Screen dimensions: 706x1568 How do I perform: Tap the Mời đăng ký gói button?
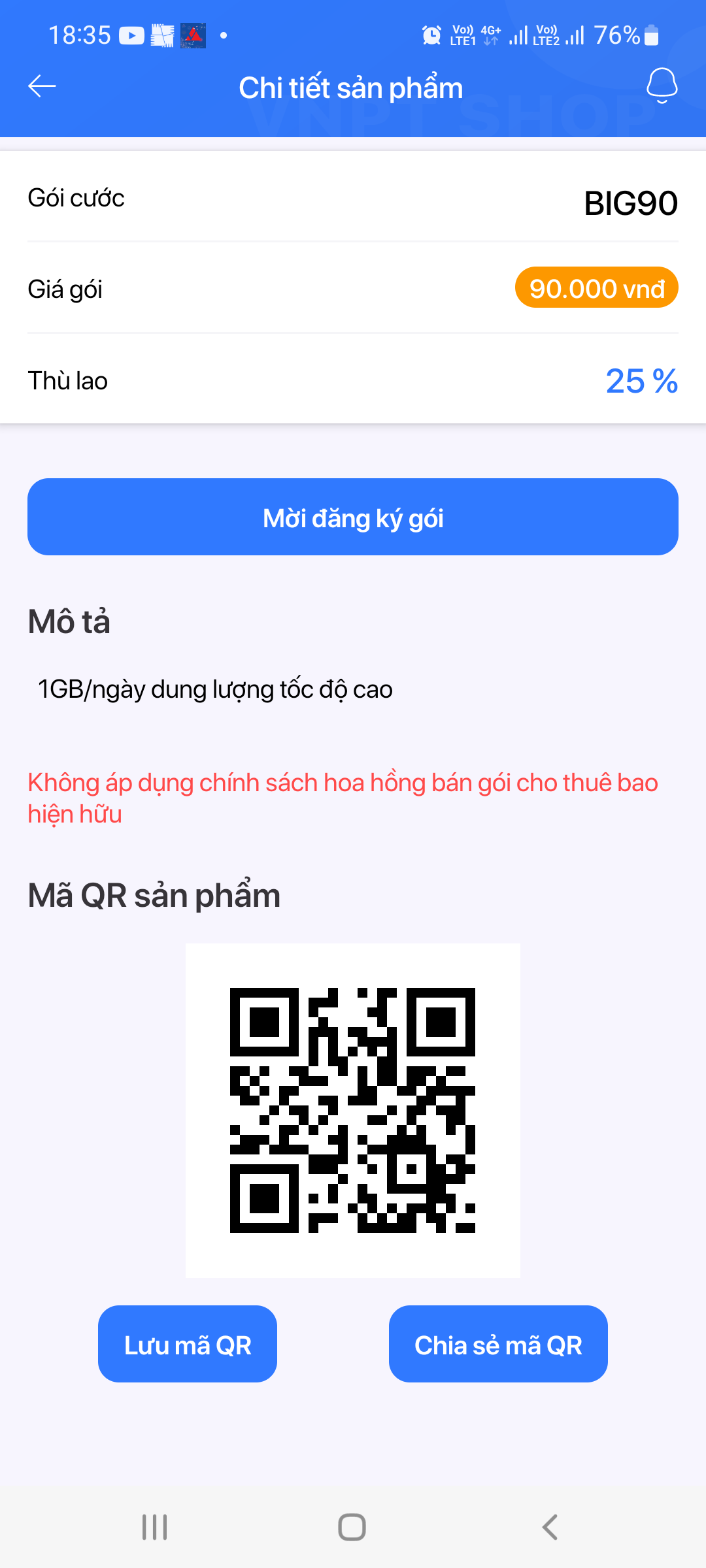(353, 517)
